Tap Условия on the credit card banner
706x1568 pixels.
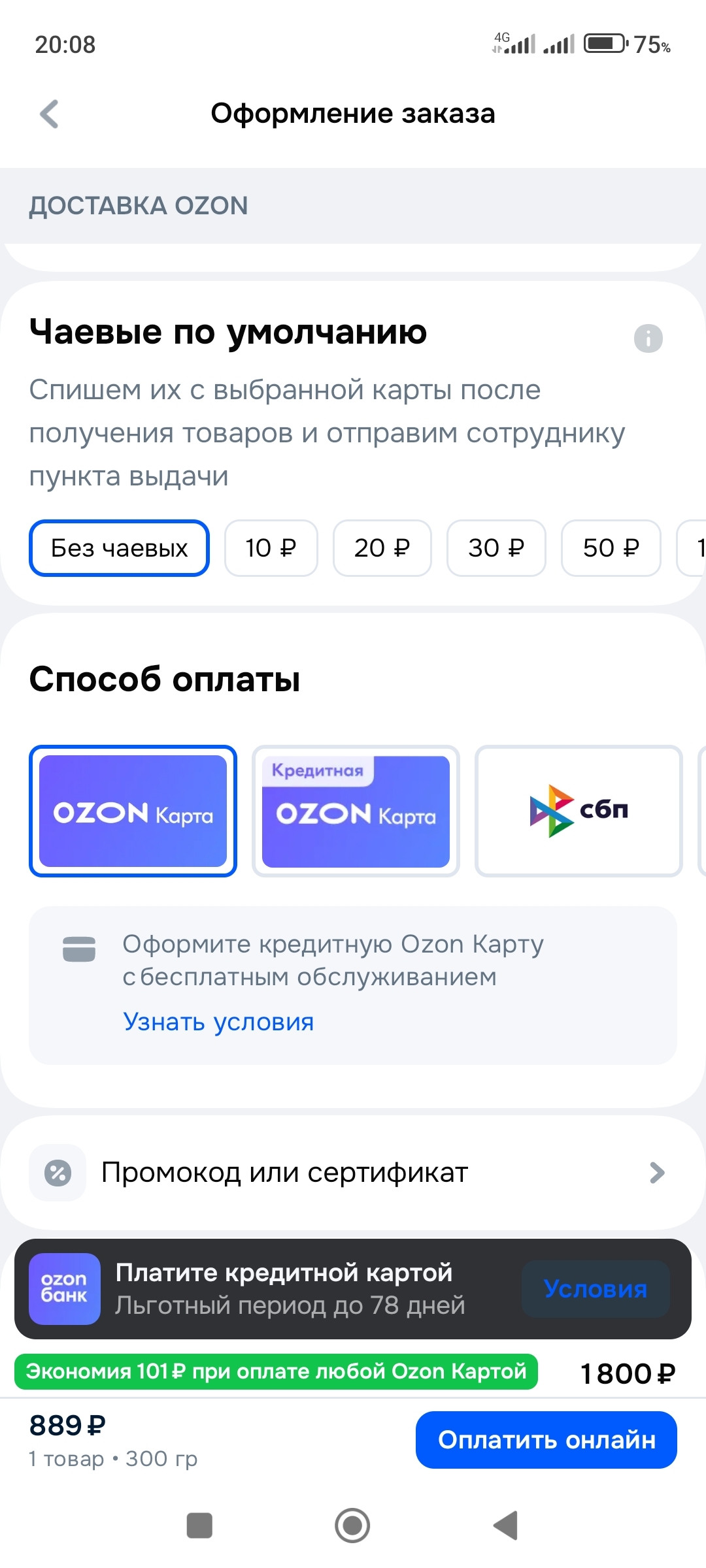tap(596, 1289)
